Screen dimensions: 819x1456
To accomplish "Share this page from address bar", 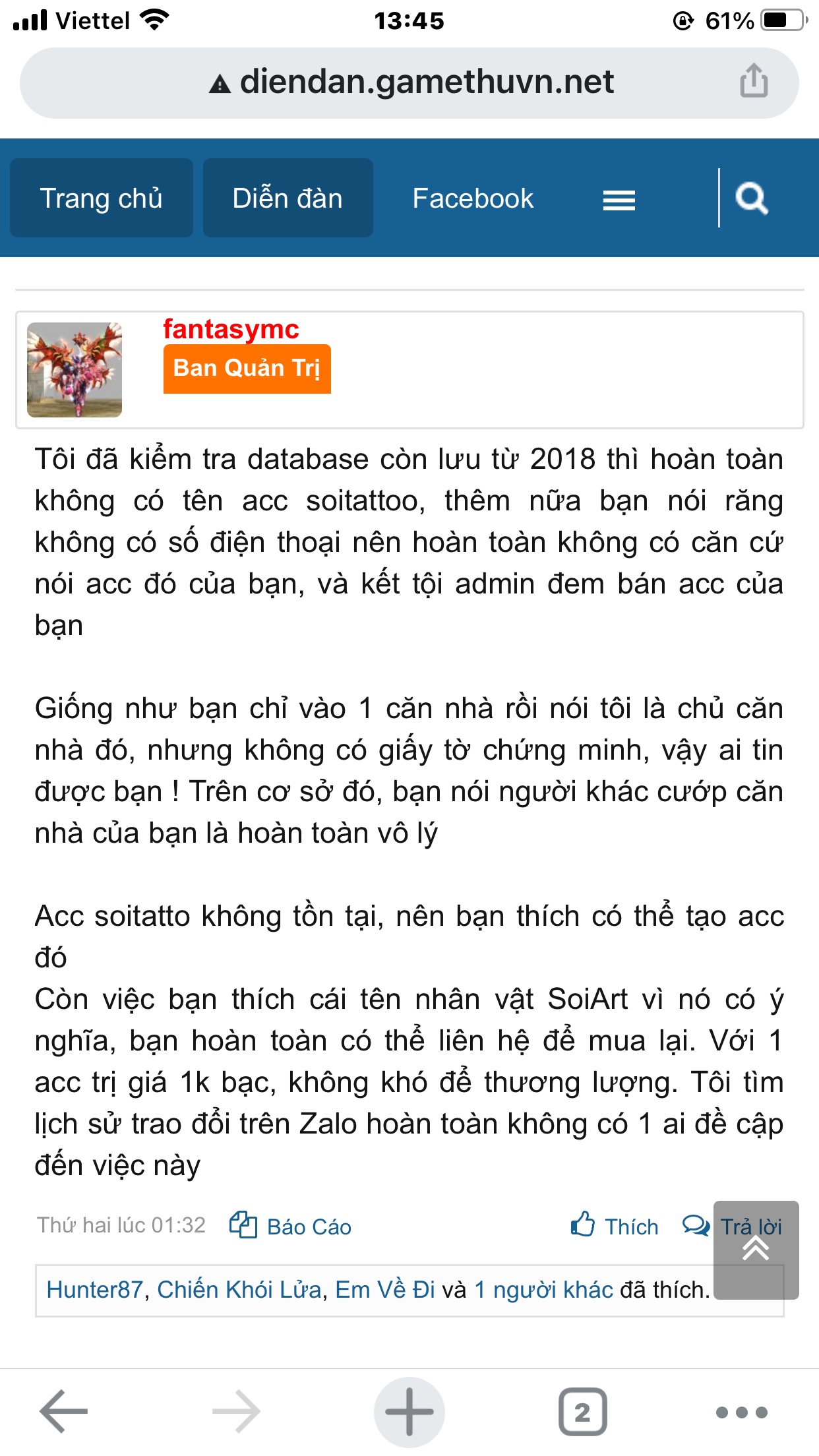I will click(x=753, y=82).
